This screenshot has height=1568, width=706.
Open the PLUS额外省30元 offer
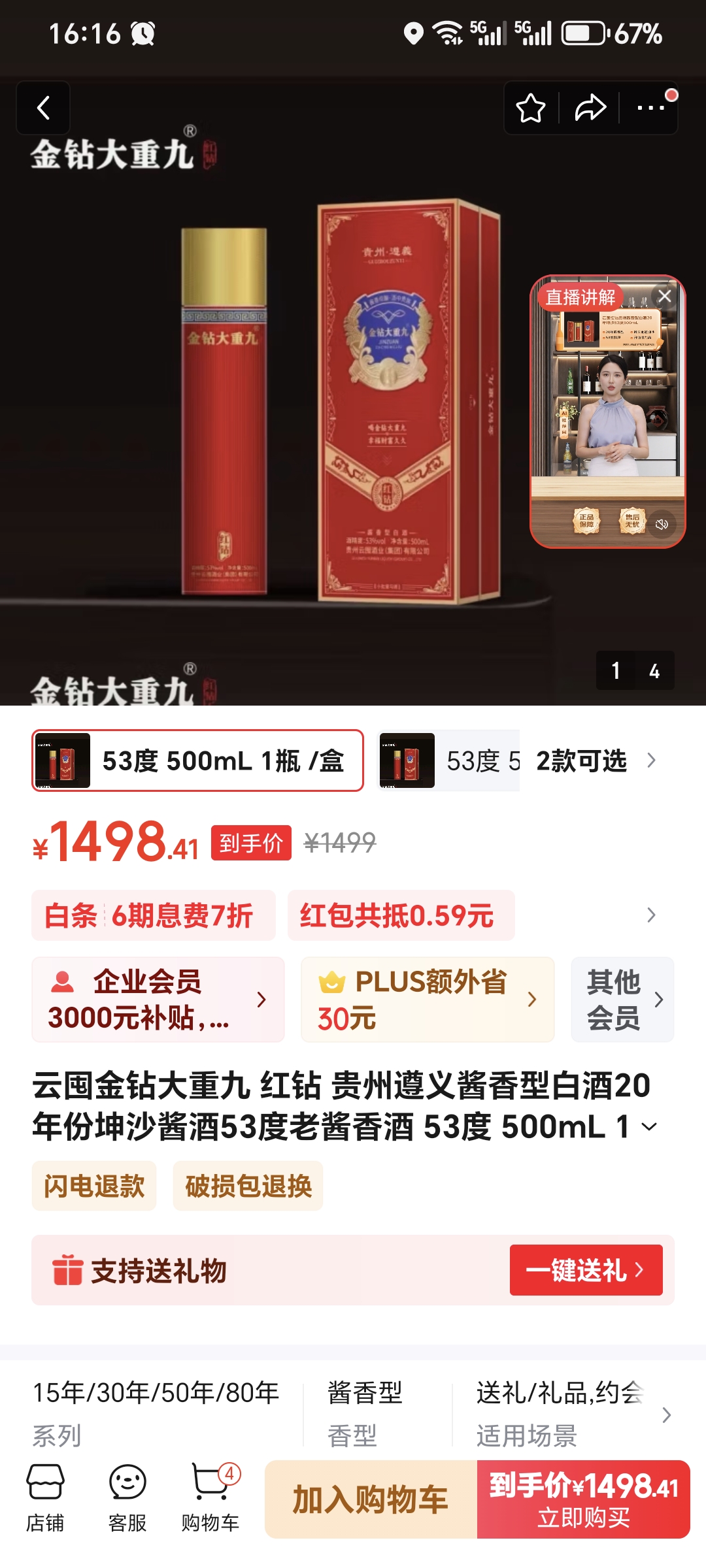pos(427,1000)
